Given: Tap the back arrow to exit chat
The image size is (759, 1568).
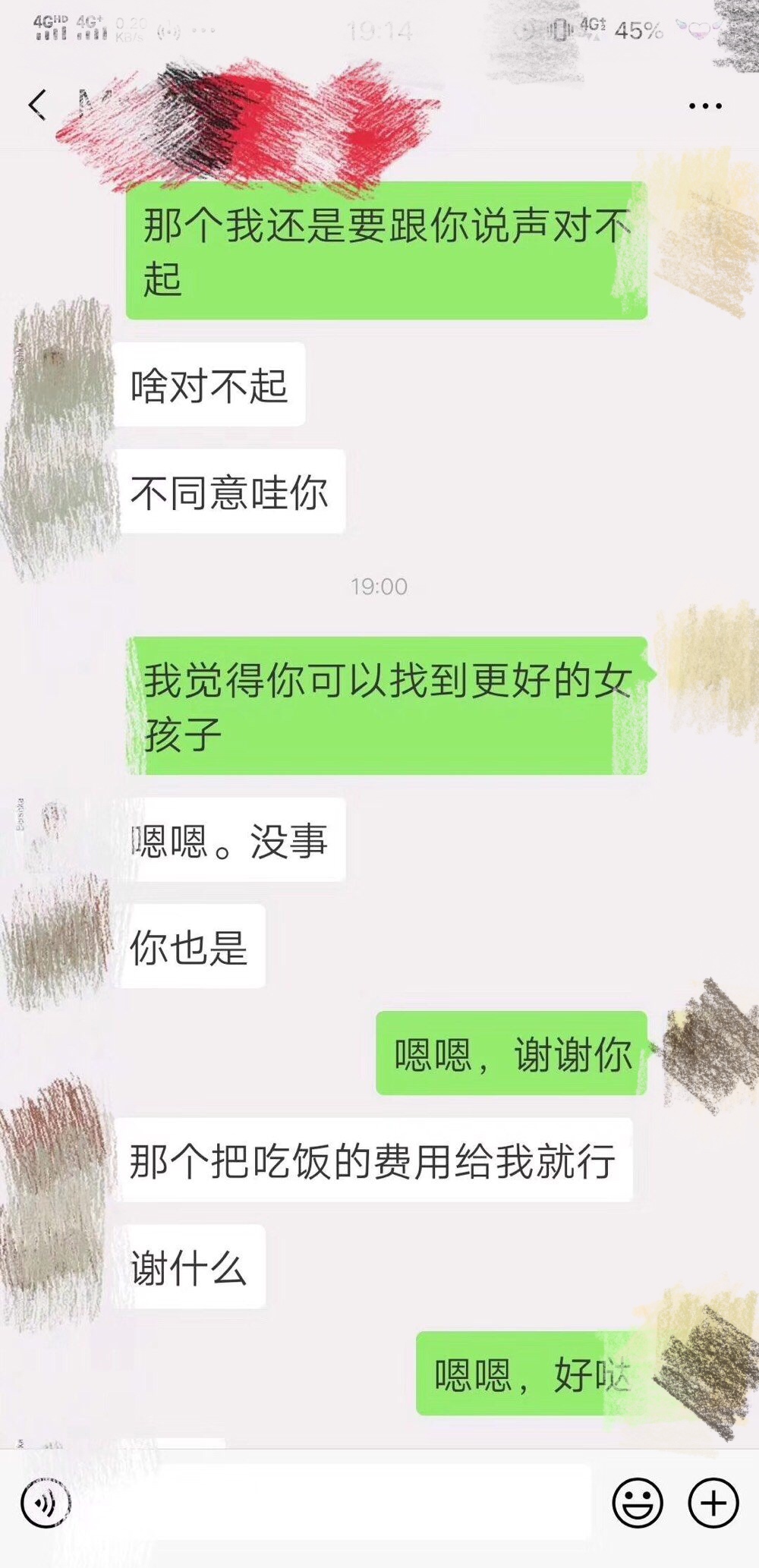Looking at the screenshot, I should tap(38, 103).
